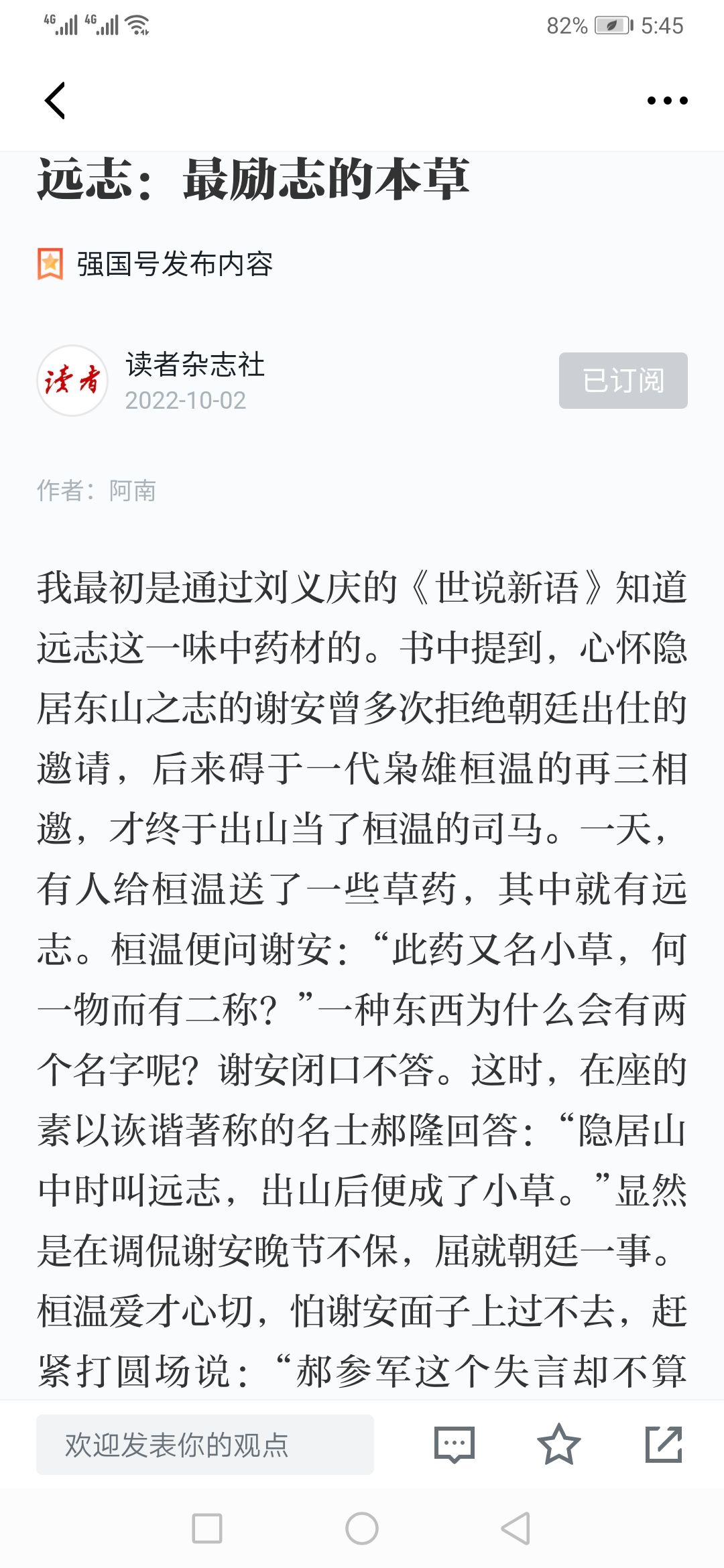
Task: Share the article via the share icon
Action: point(664,1445)
